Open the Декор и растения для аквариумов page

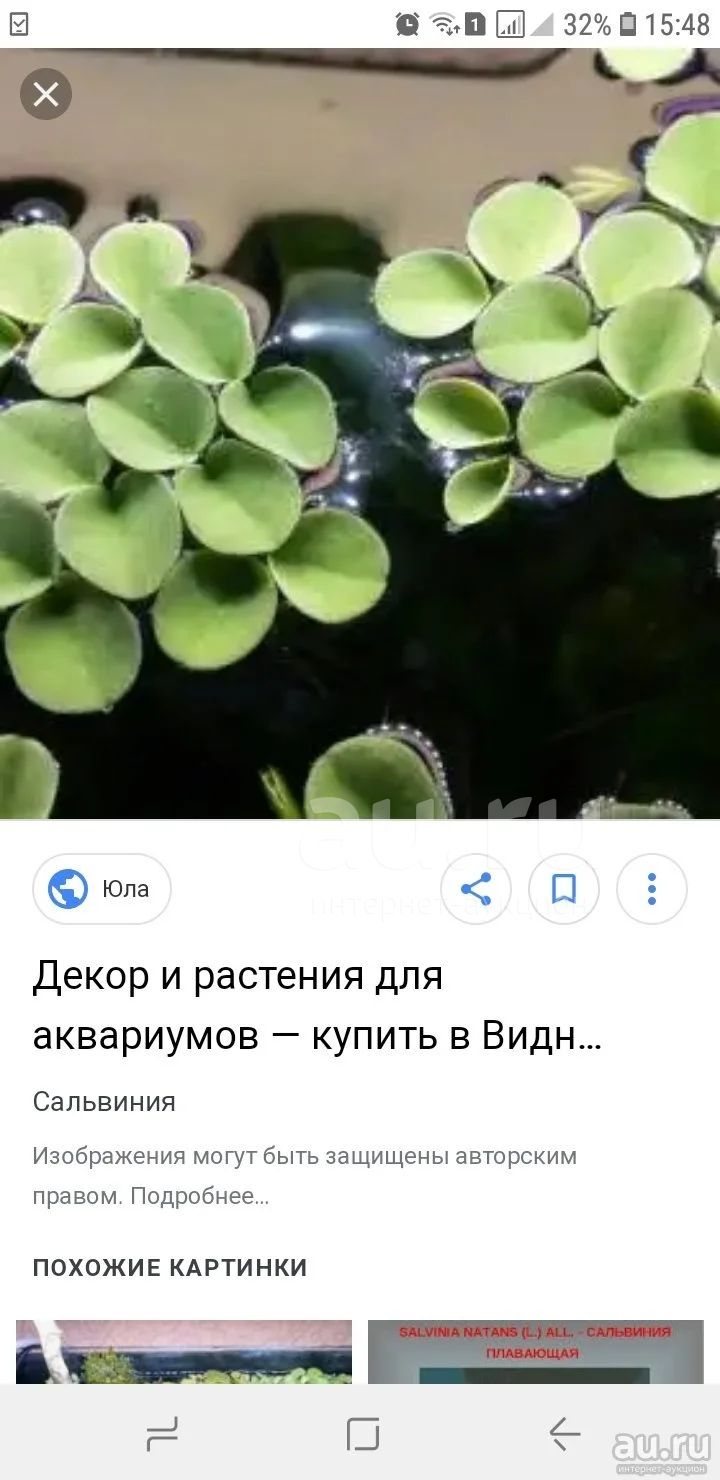318,1006
